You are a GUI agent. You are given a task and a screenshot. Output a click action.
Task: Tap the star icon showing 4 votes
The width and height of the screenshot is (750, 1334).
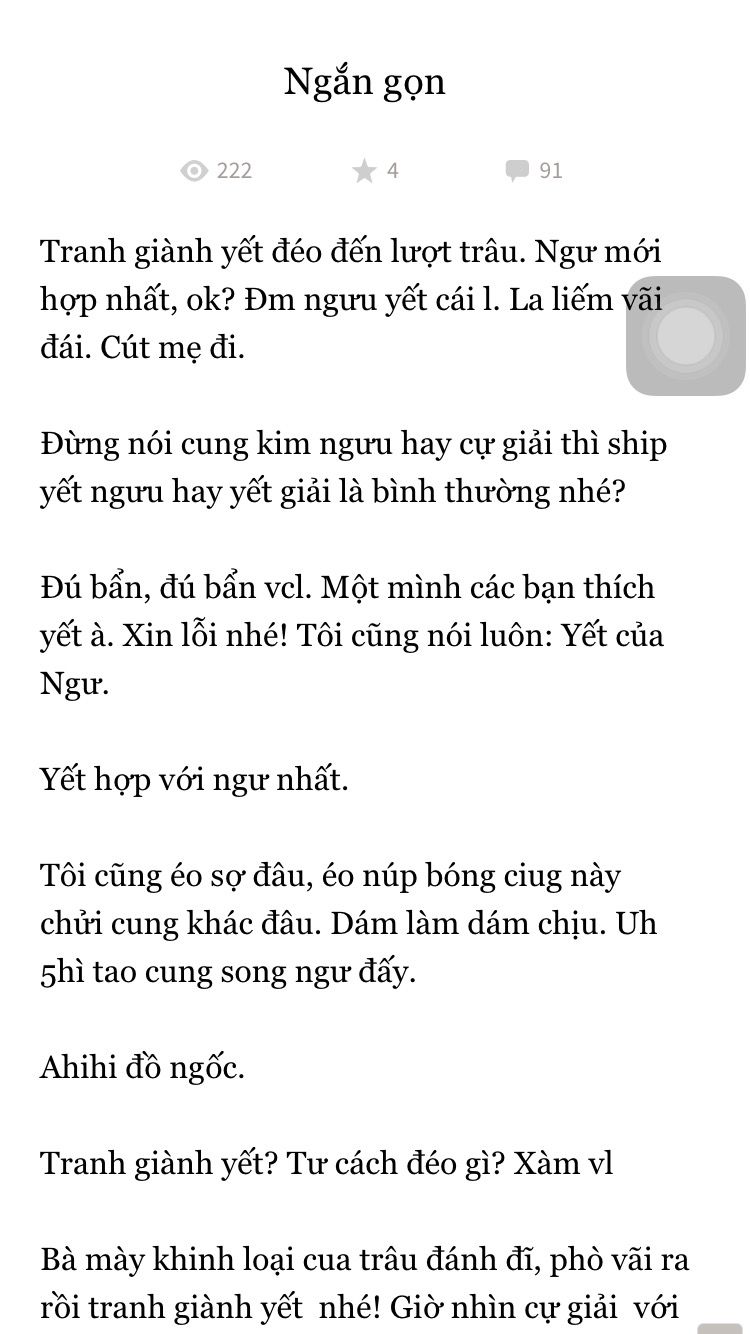click(x=364, y=171)
